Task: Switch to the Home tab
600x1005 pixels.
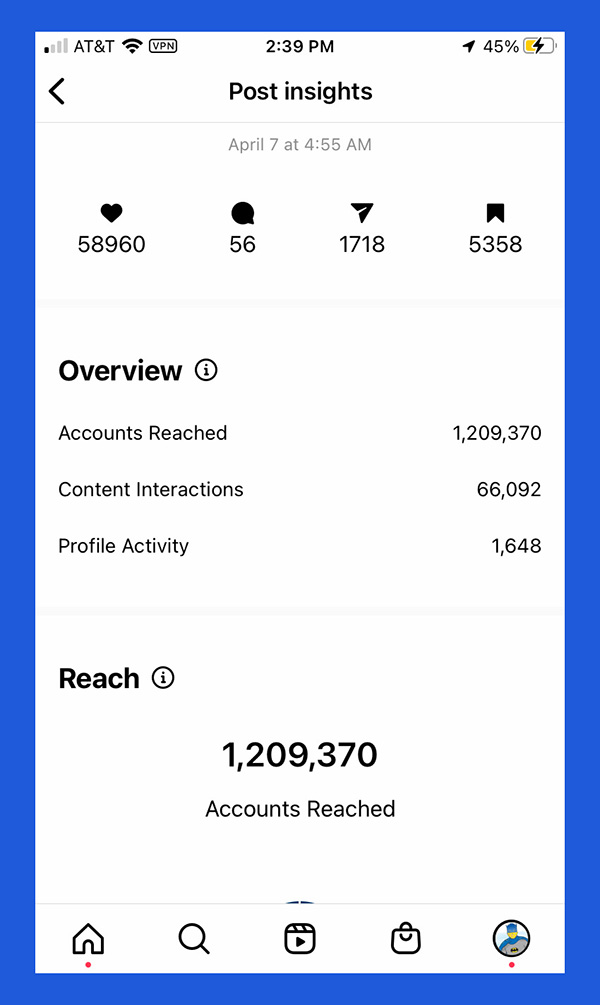Action: tap(88, 939)
